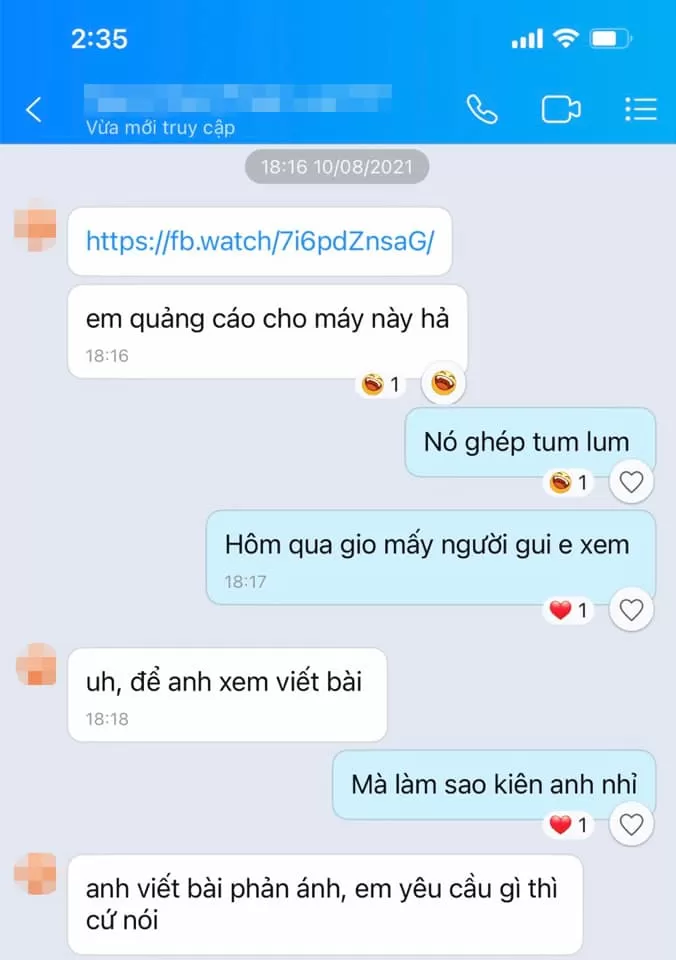Start a video call from the header
Viewport: 676px width, 960px height.
point(561,109)
